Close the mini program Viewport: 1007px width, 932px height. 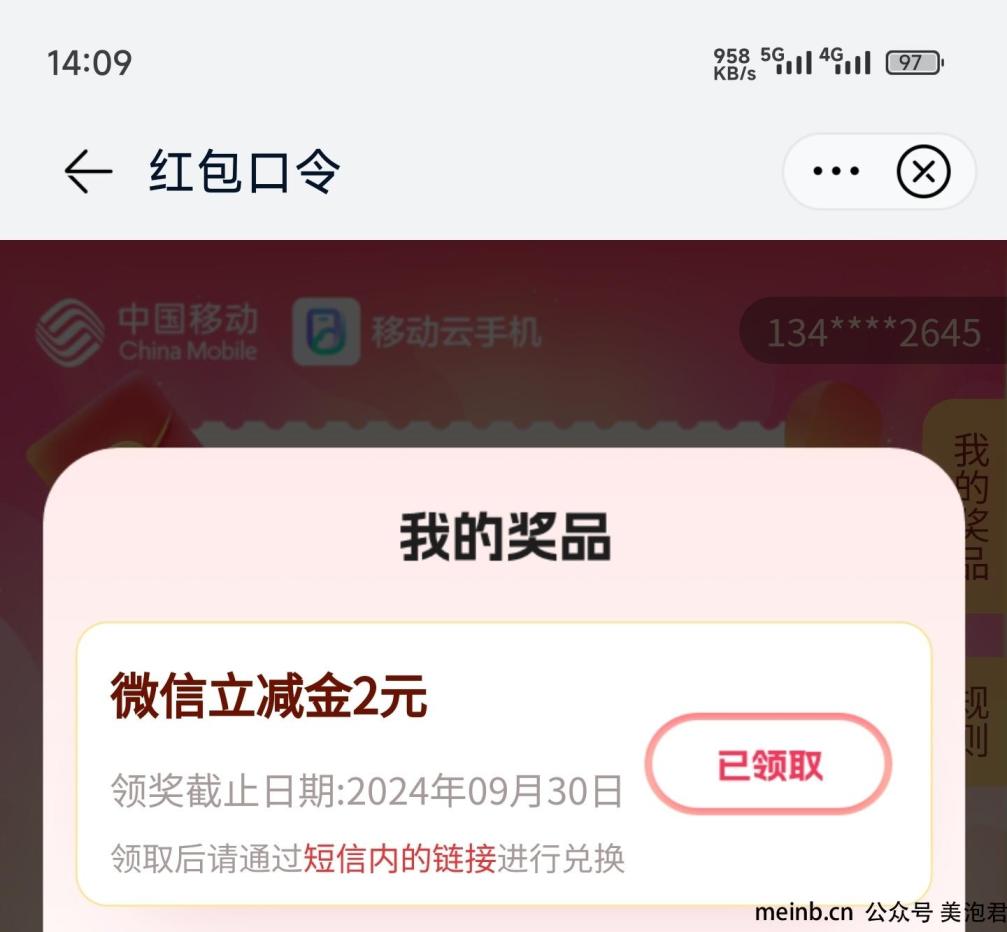point(922,173)
